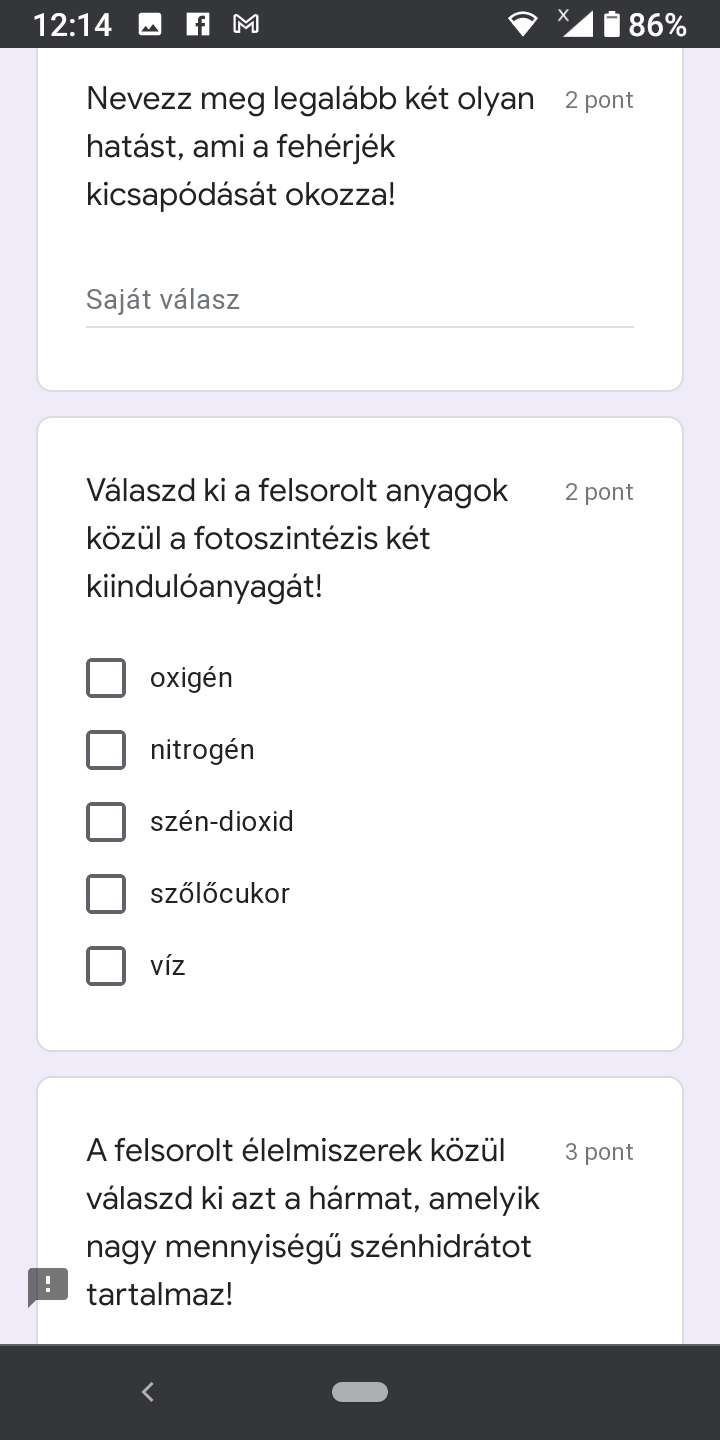This screenshot has height=1440, width=720.
Task: Check the oxigén checkbox
Action: pos(106,678)
